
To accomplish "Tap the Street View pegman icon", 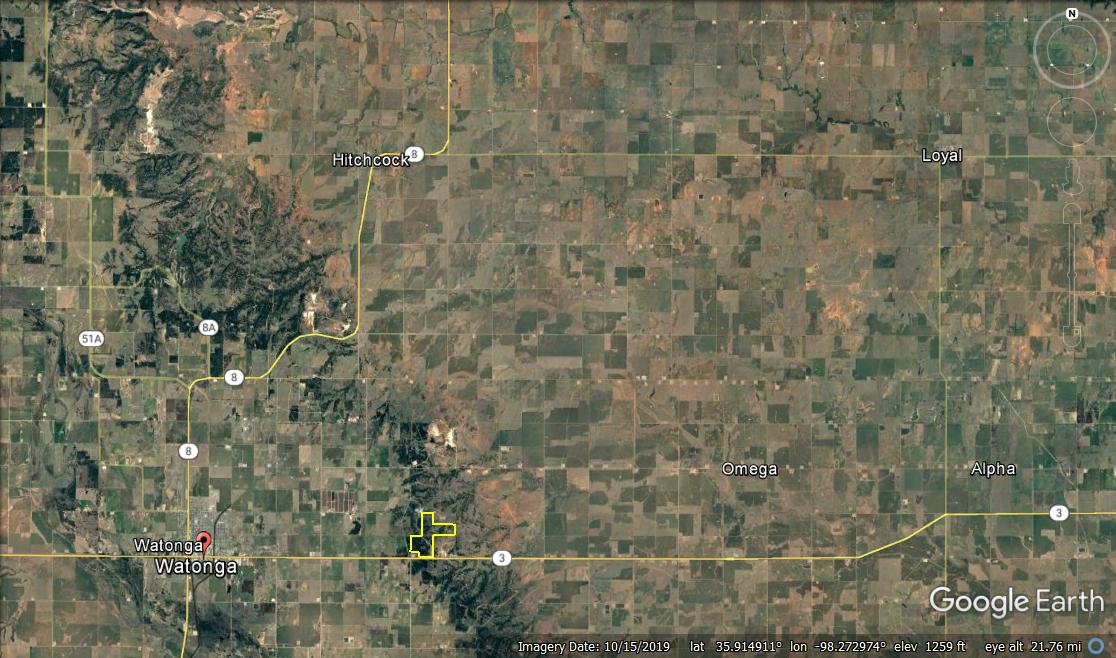I will click(1072, 178).
